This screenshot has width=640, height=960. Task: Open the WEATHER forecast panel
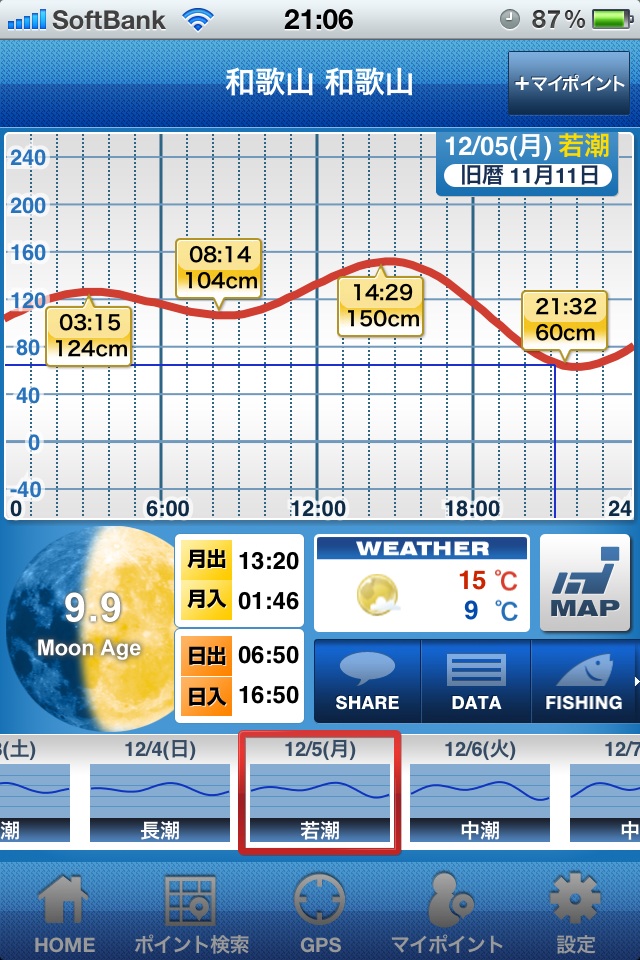422,583
